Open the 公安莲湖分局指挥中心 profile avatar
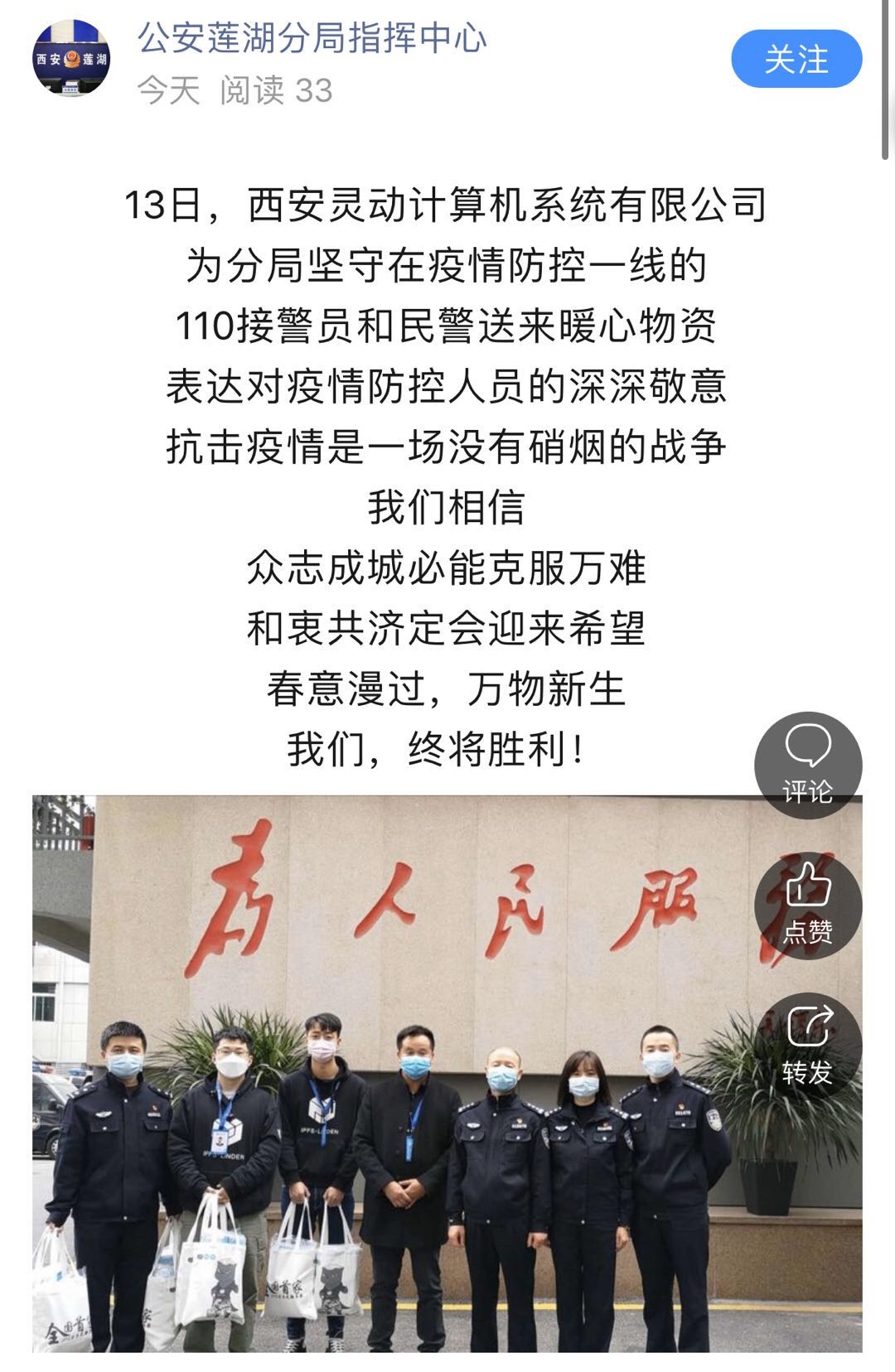895x1372 pixels. tap(71, 59)
